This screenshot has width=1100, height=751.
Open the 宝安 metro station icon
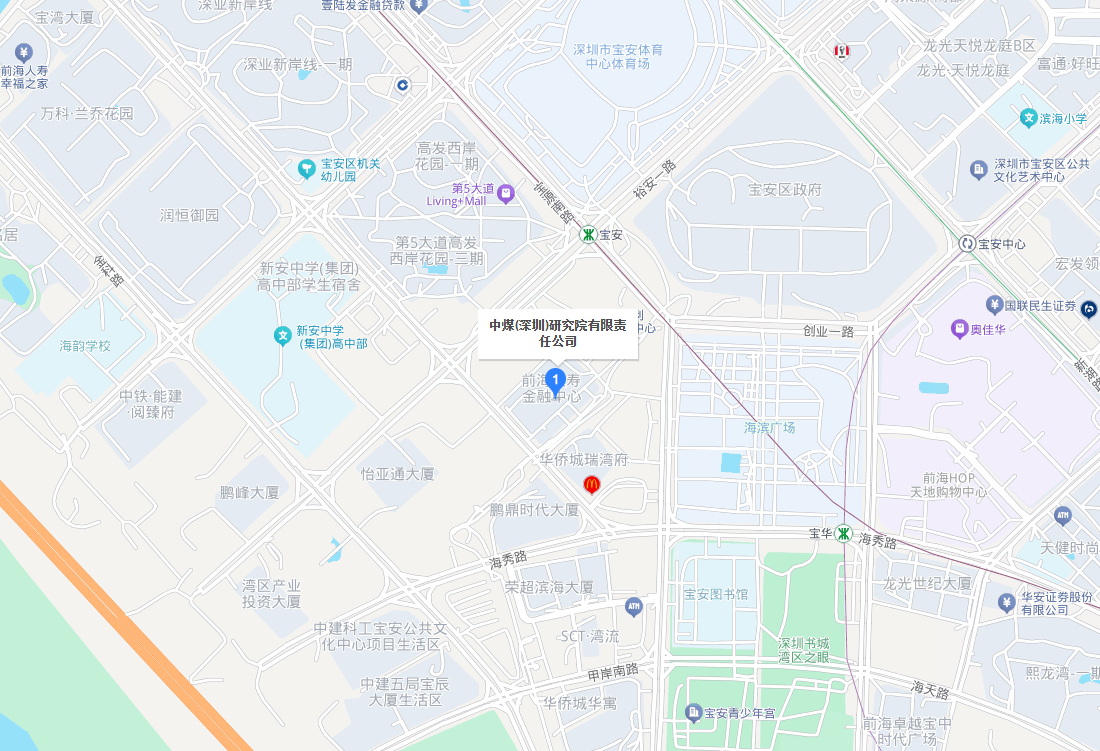pos(589,235)
